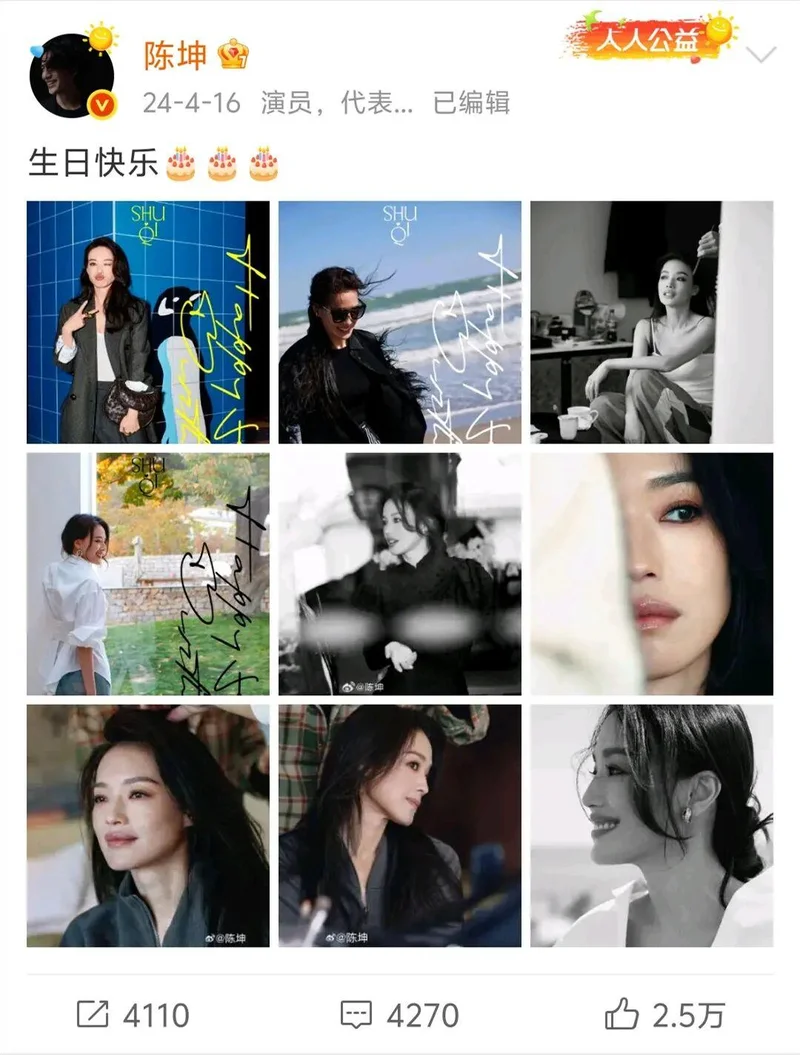Open the white shirt garden photo

[148, 574]
